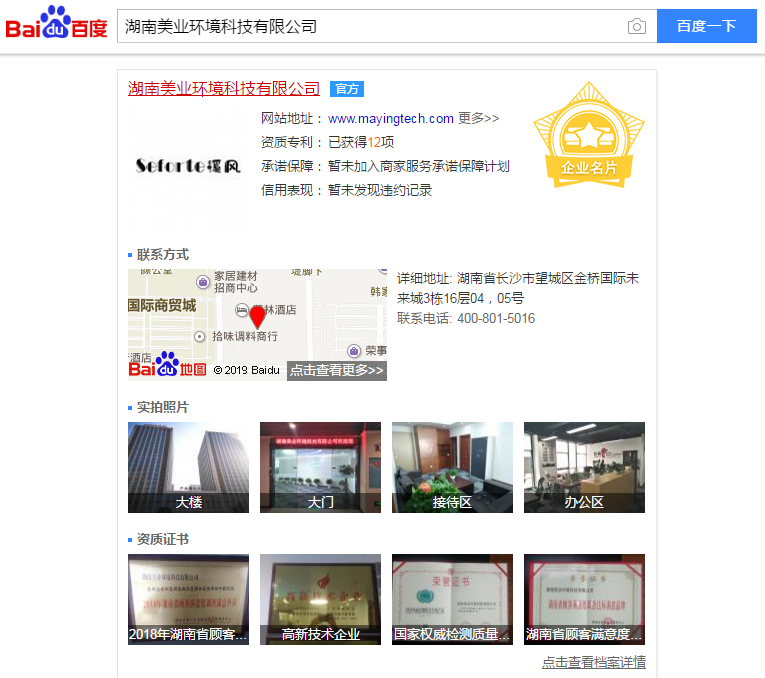765x678 pixels.
Task: Tap 更多>> next to website address
Action: tap(479, 118)
